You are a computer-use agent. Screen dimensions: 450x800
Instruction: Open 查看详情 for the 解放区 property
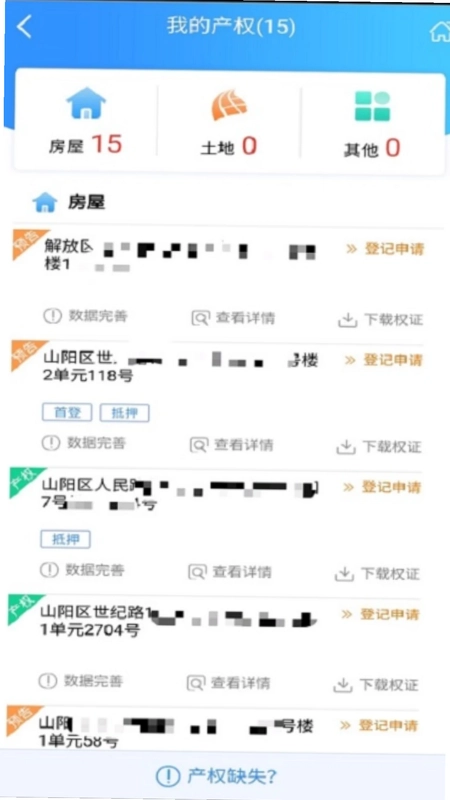(233, 318)
